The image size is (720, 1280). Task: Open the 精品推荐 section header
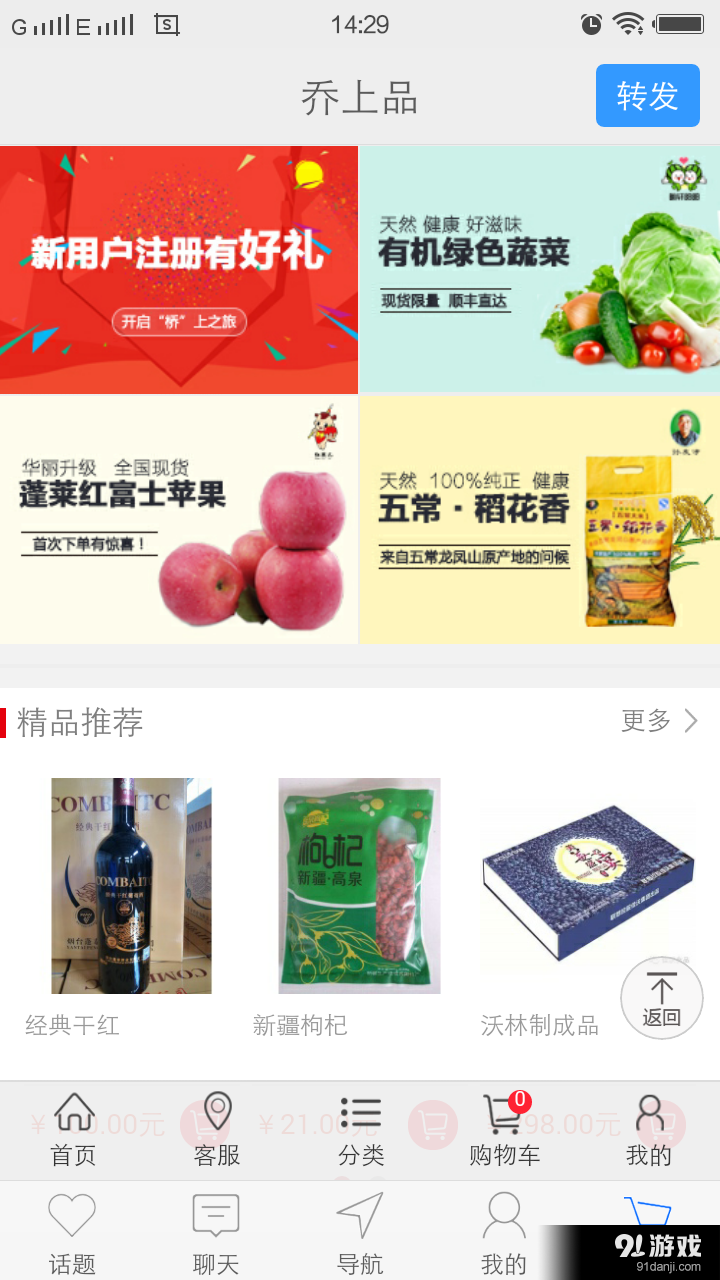click(80, 722)
